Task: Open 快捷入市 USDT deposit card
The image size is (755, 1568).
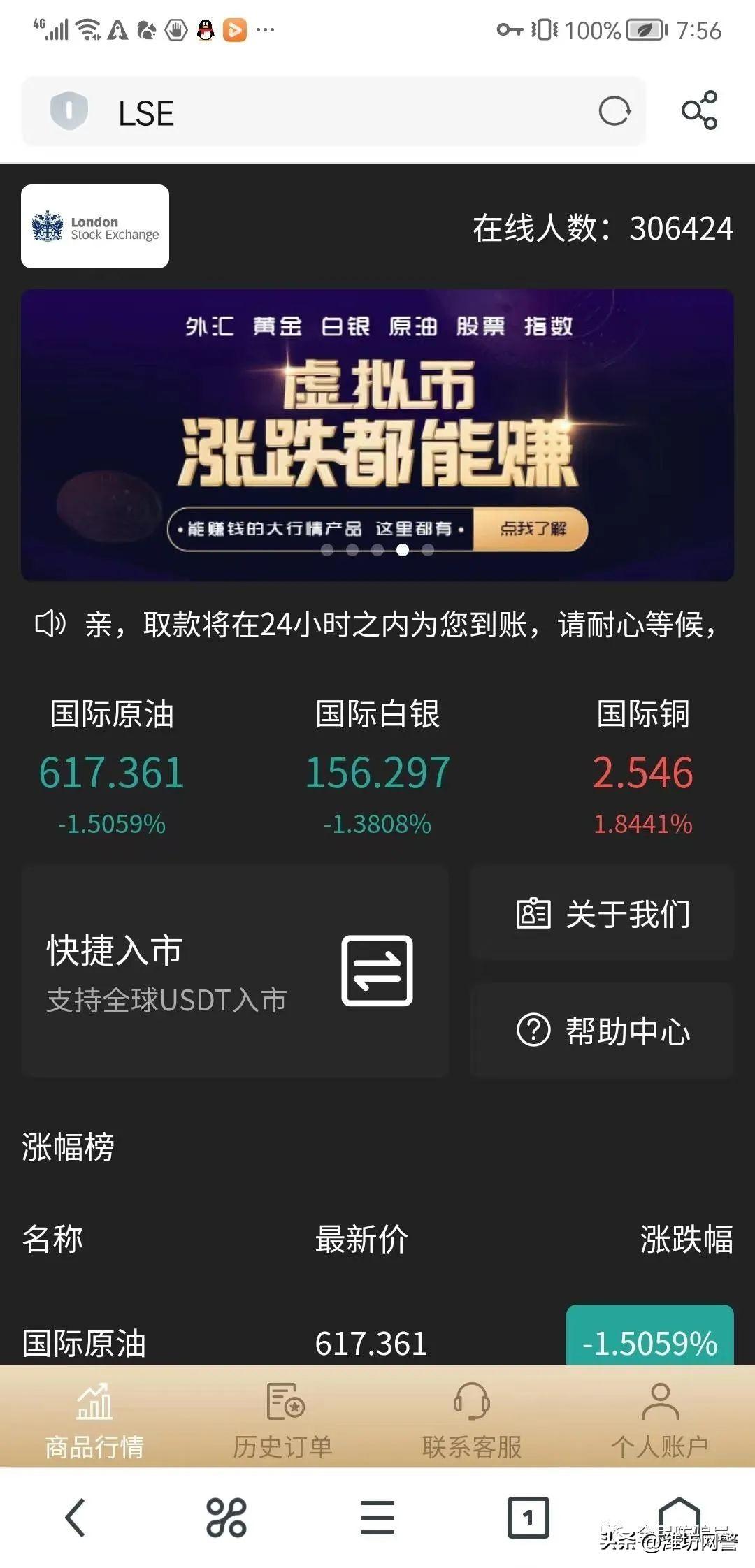Action: [235, 971]
